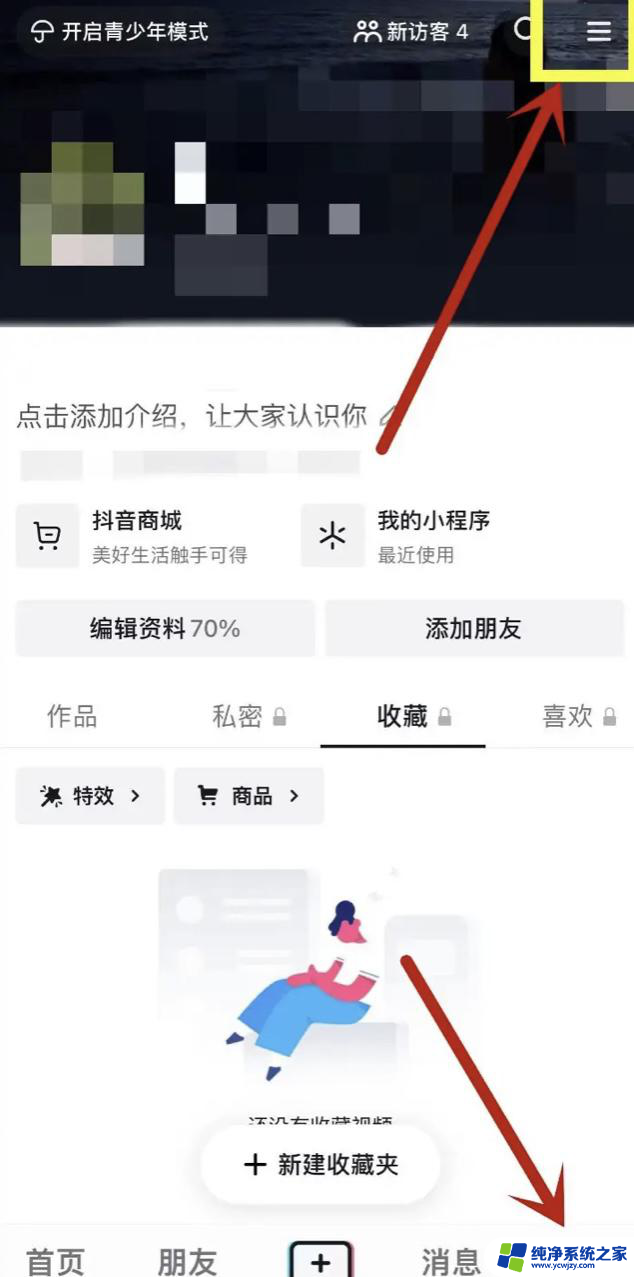
Task: View new visitors list
Action: pos(411,32)
